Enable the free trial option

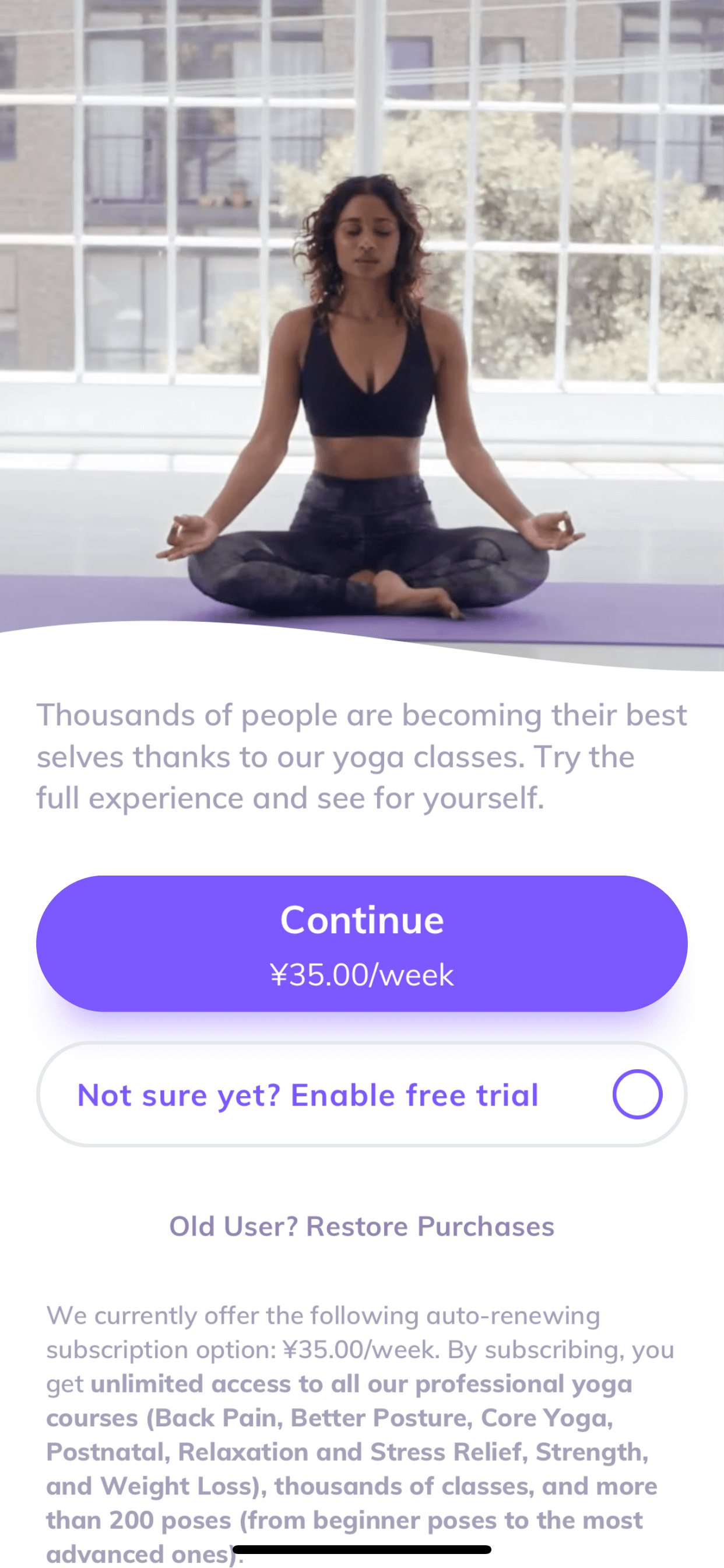[x=362, y=1094]
